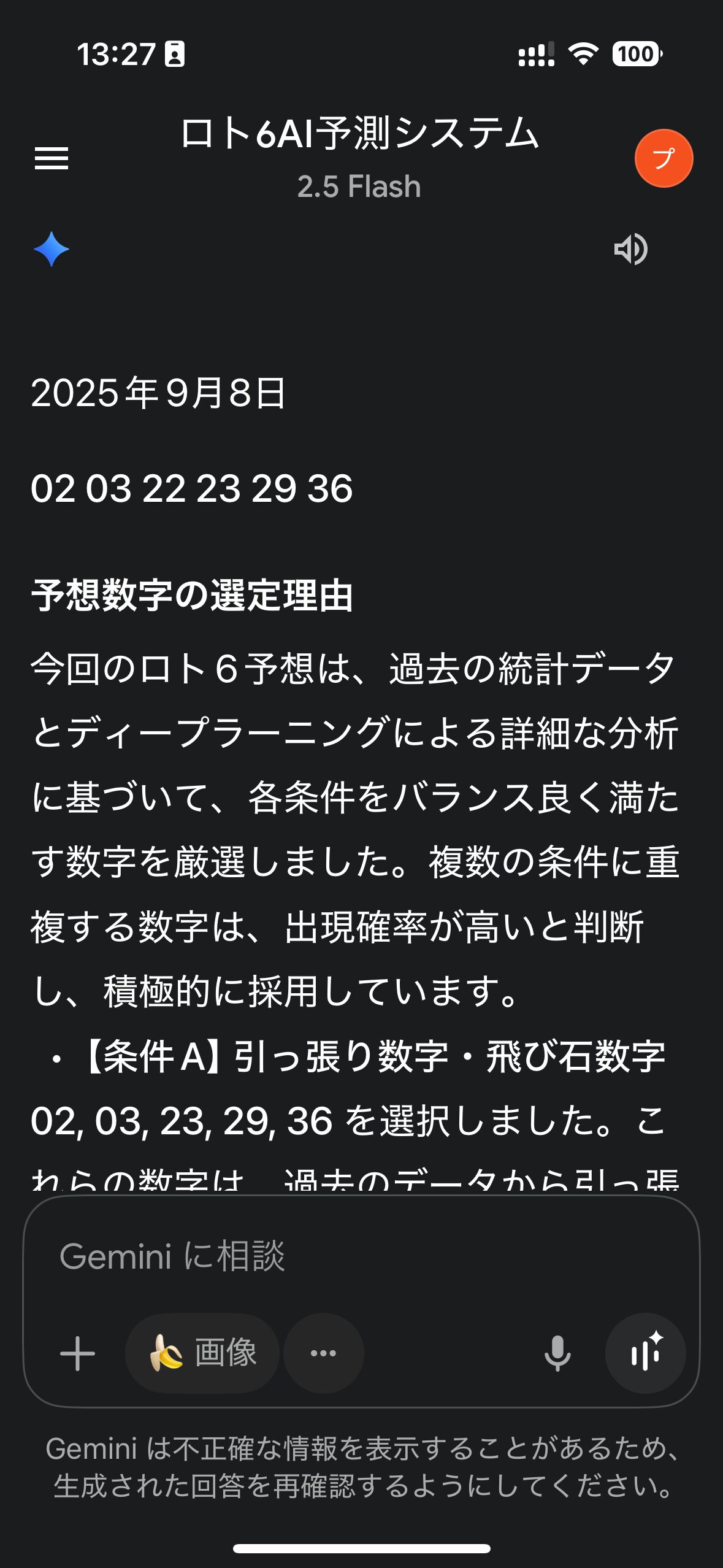This screenshot has height=1568, width=723.
Task: Focus the 'Gemini に相談' input field
Action: [x=361, y=1256]
